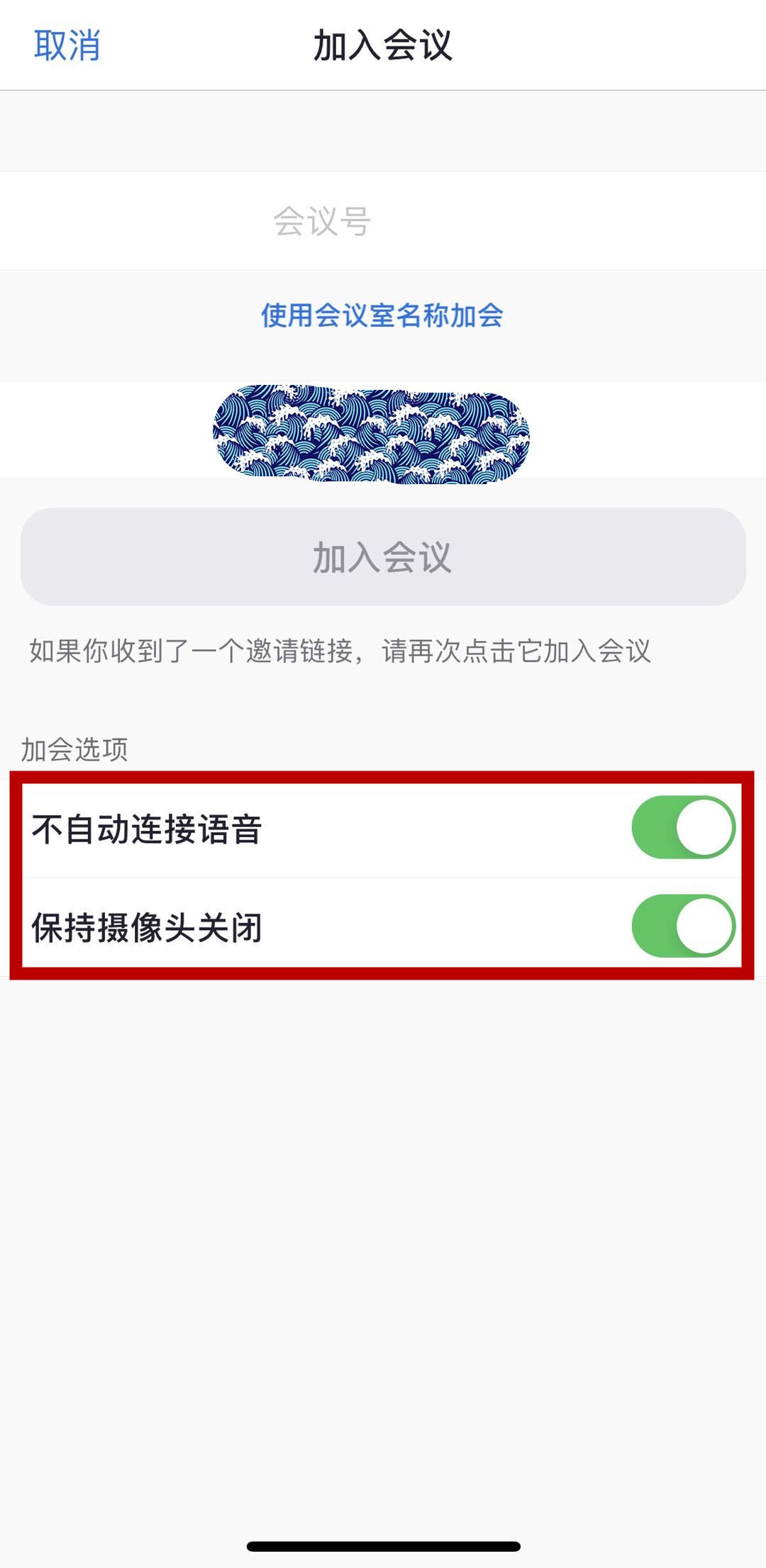Open 使用会议室名称加会 link
The image size is (766, 1568).
click(x=382, y=315)
